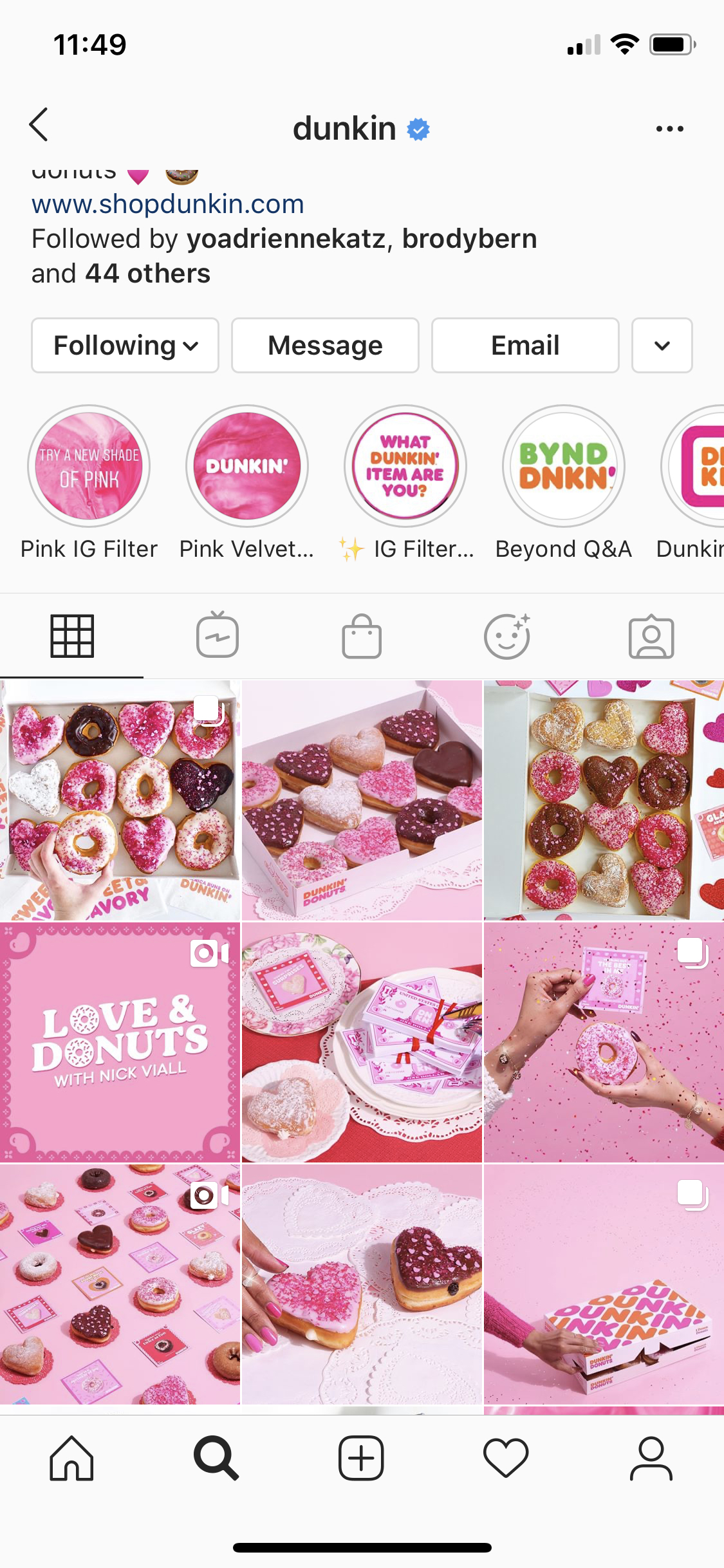Create a new post

tap(362, 1458)
